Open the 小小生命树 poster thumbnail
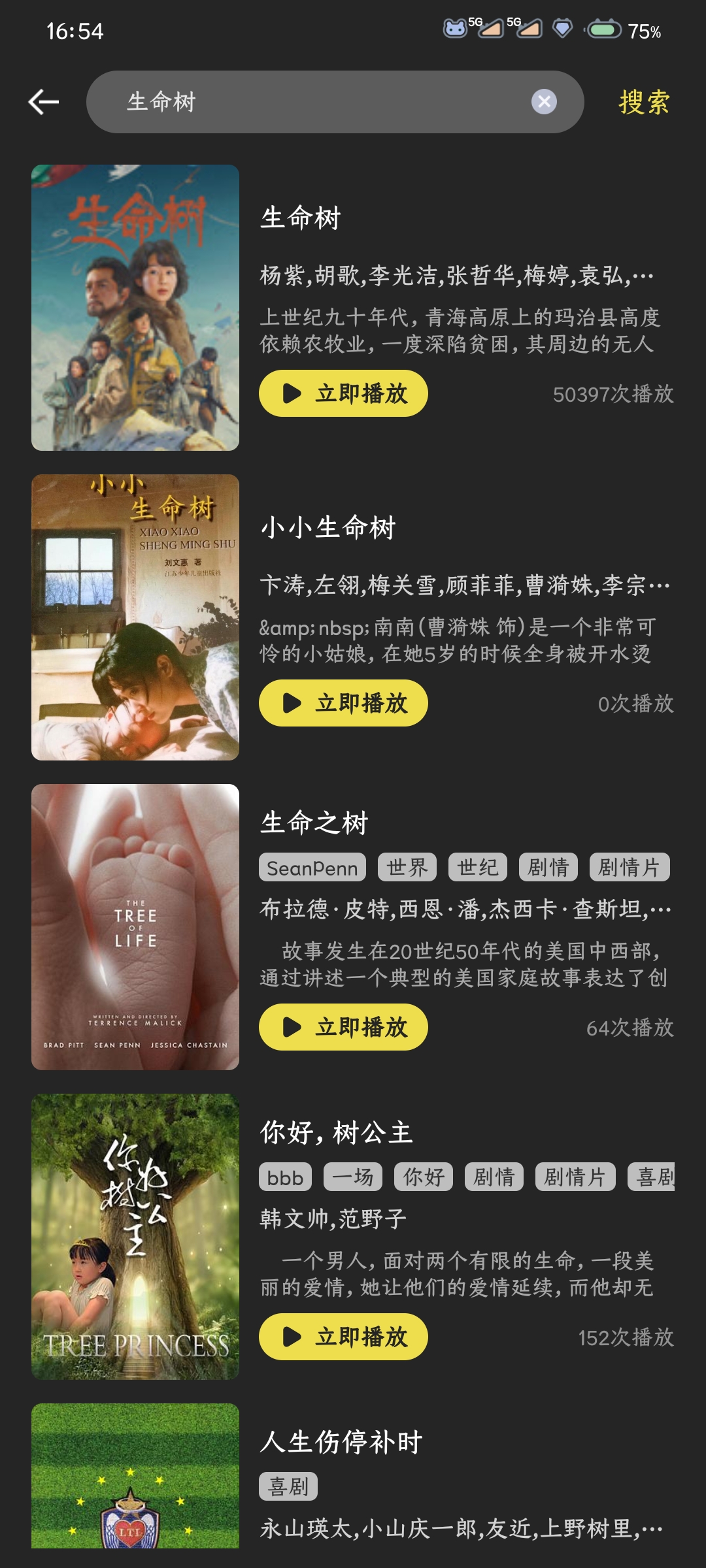 click(135, 617)
